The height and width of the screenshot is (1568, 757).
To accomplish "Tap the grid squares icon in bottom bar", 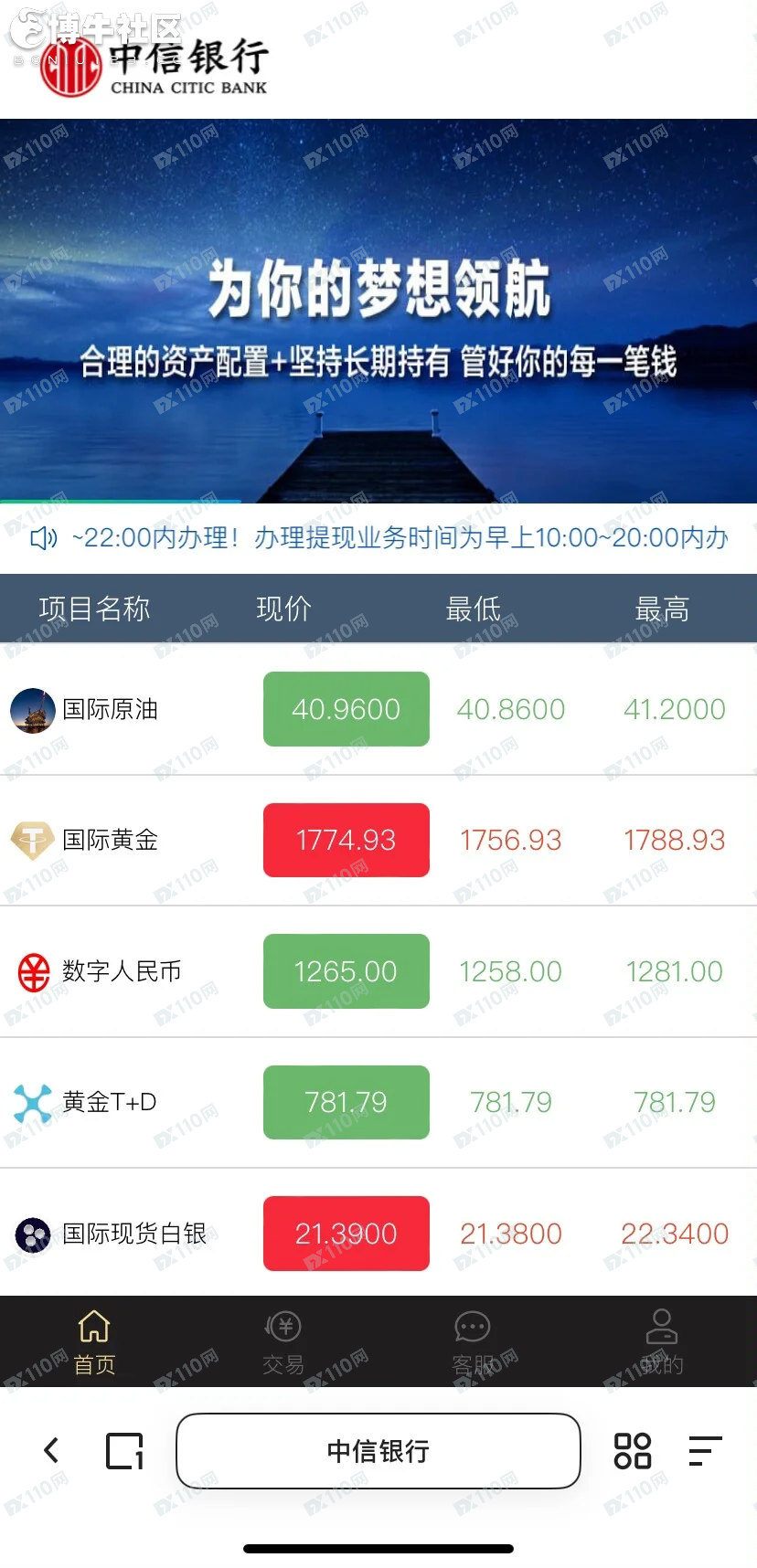I will (x=632, y=1451).
